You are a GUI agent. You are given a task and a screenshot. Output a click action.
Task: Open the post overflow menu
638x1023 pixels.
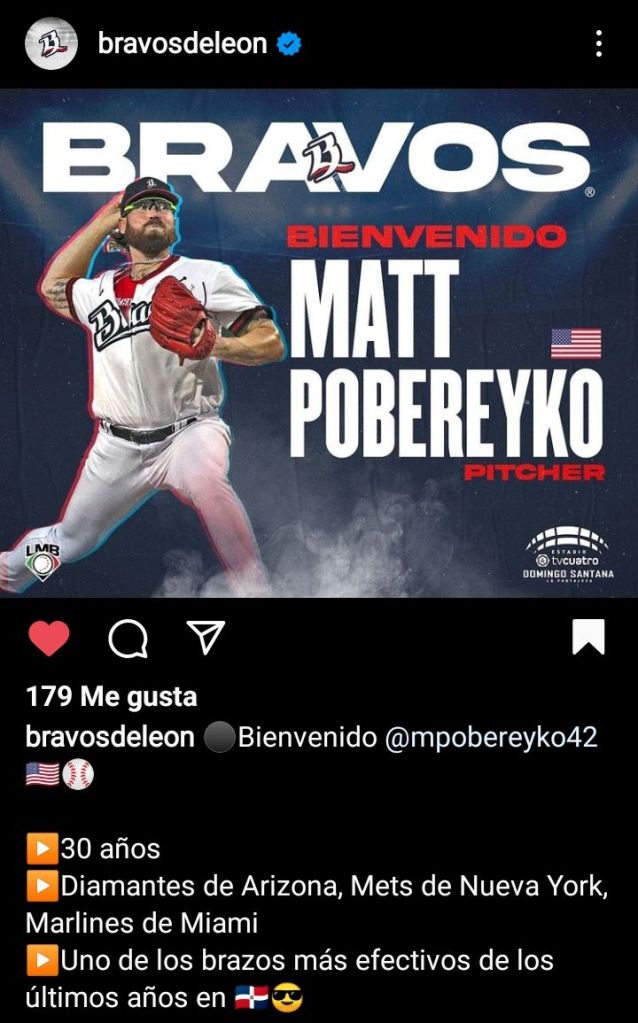(x=598, y=44)
